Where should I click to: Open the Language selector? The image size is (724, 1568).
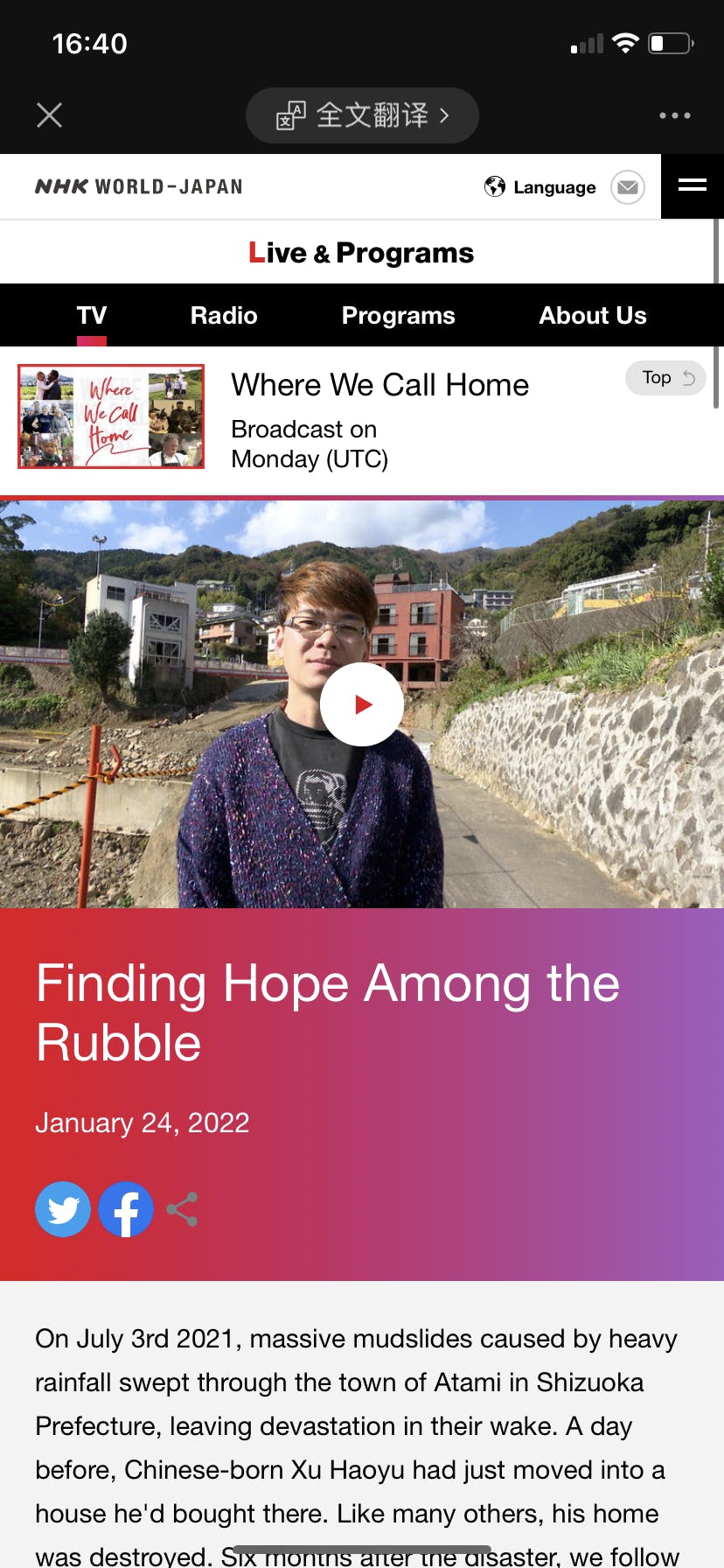coord(540,186)
